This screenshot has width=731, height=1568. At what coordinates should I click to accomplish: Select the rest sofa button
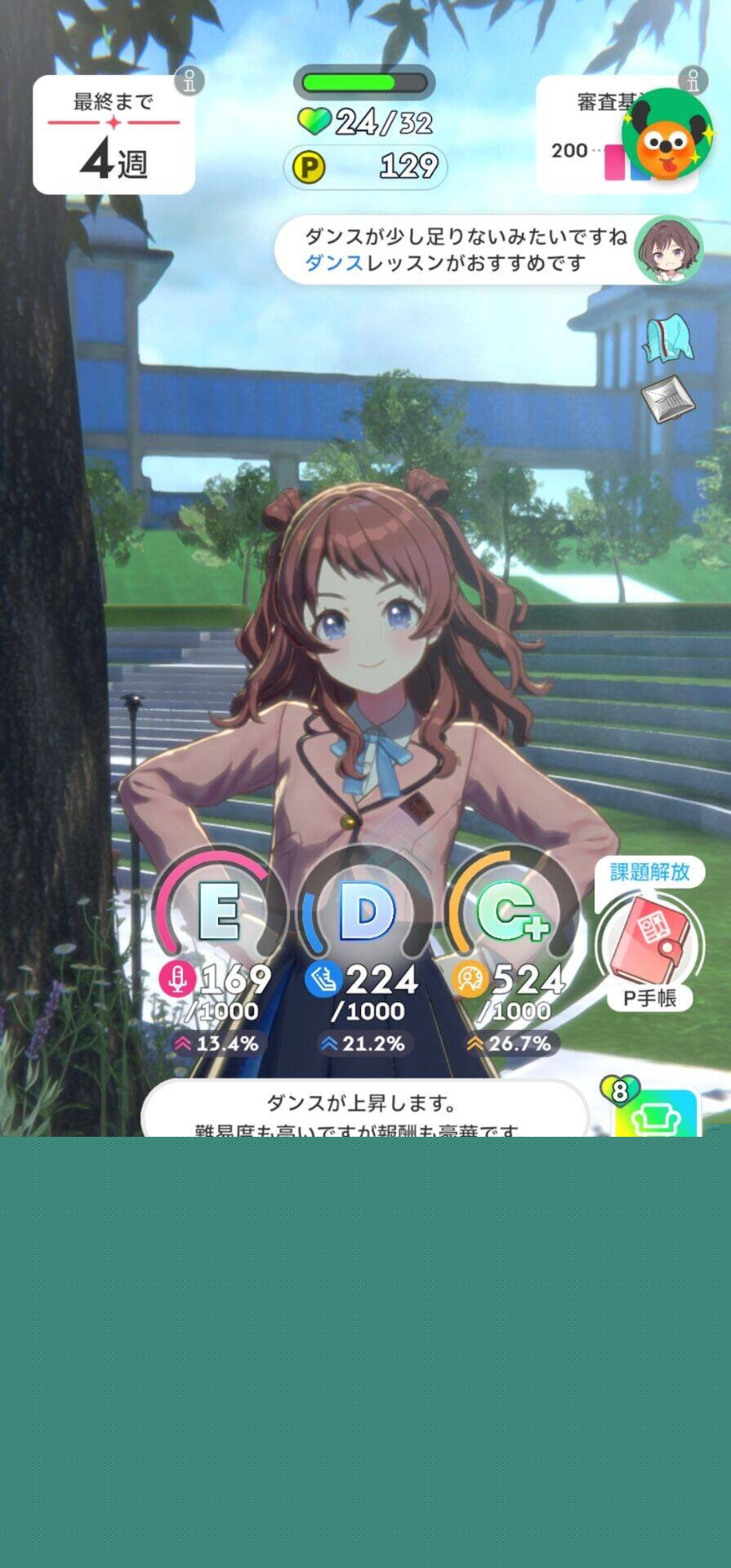coord(657,1114)
